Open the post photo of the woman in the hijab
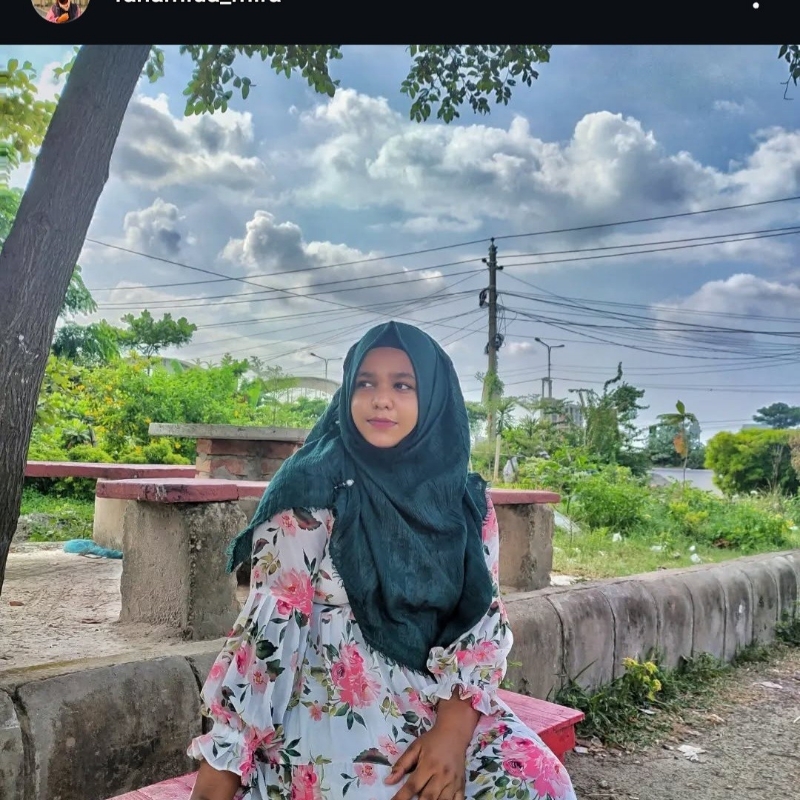The height and width of the screenshot is (800, 800). click(400, 420)
